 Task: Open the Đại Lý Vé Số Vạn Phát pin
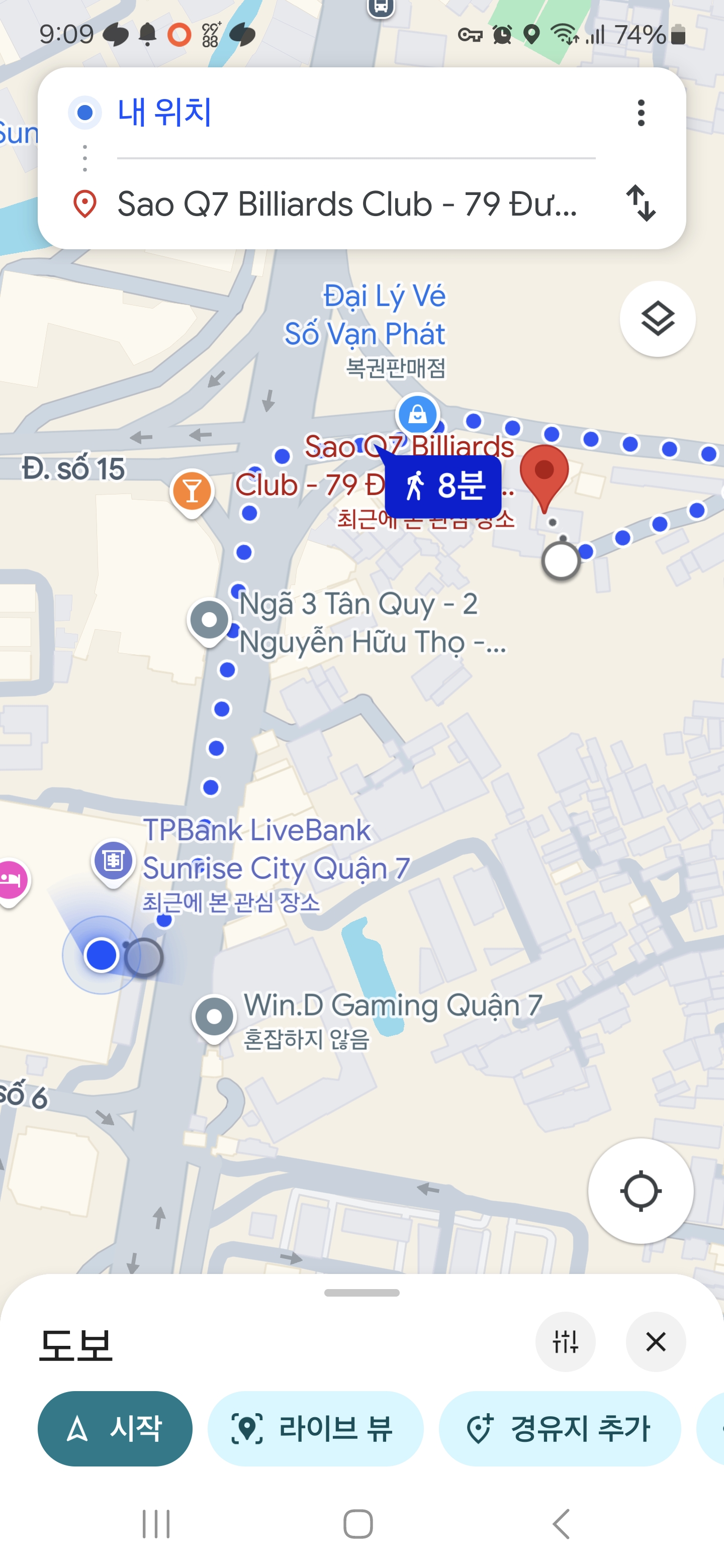[x=417, y=415]
